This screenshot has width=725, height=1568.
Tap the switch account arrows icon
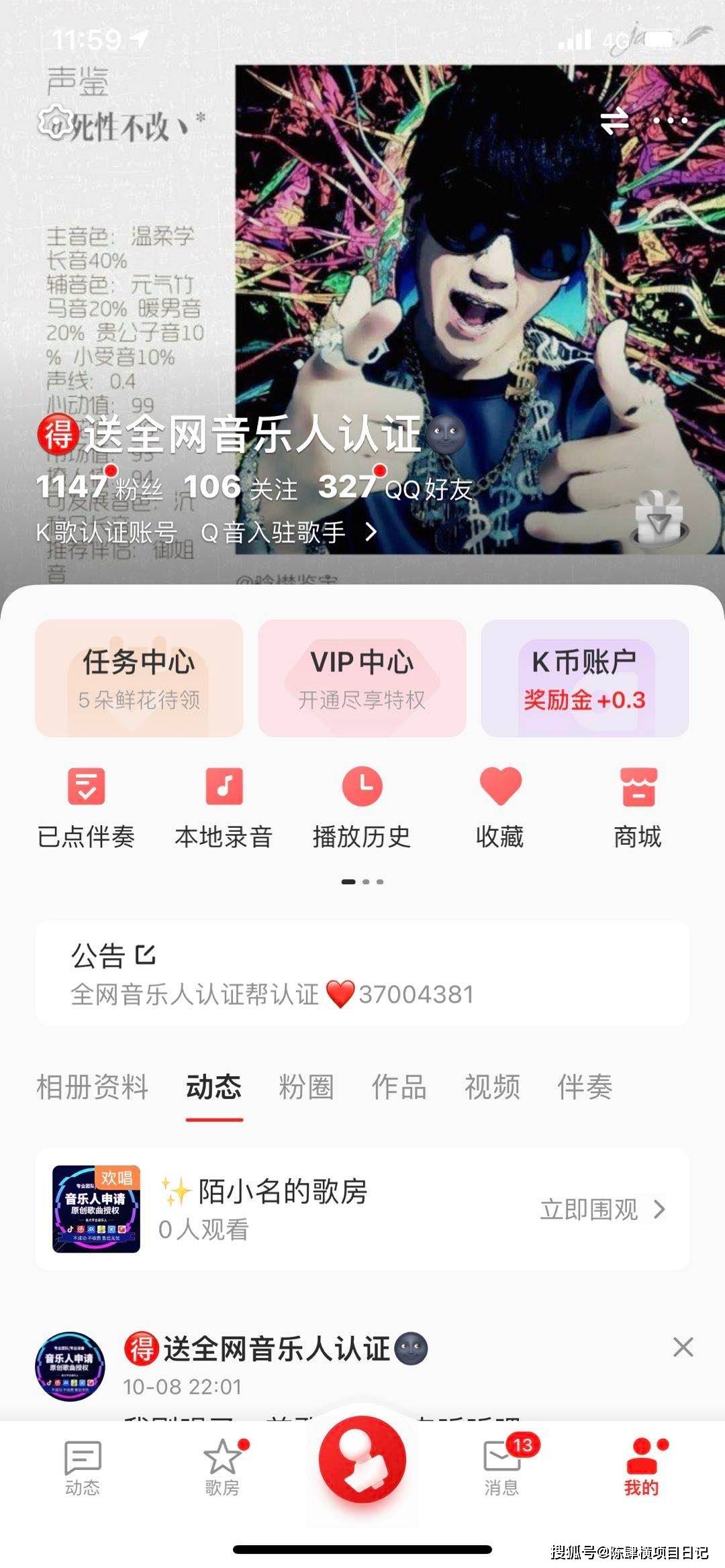614,121
